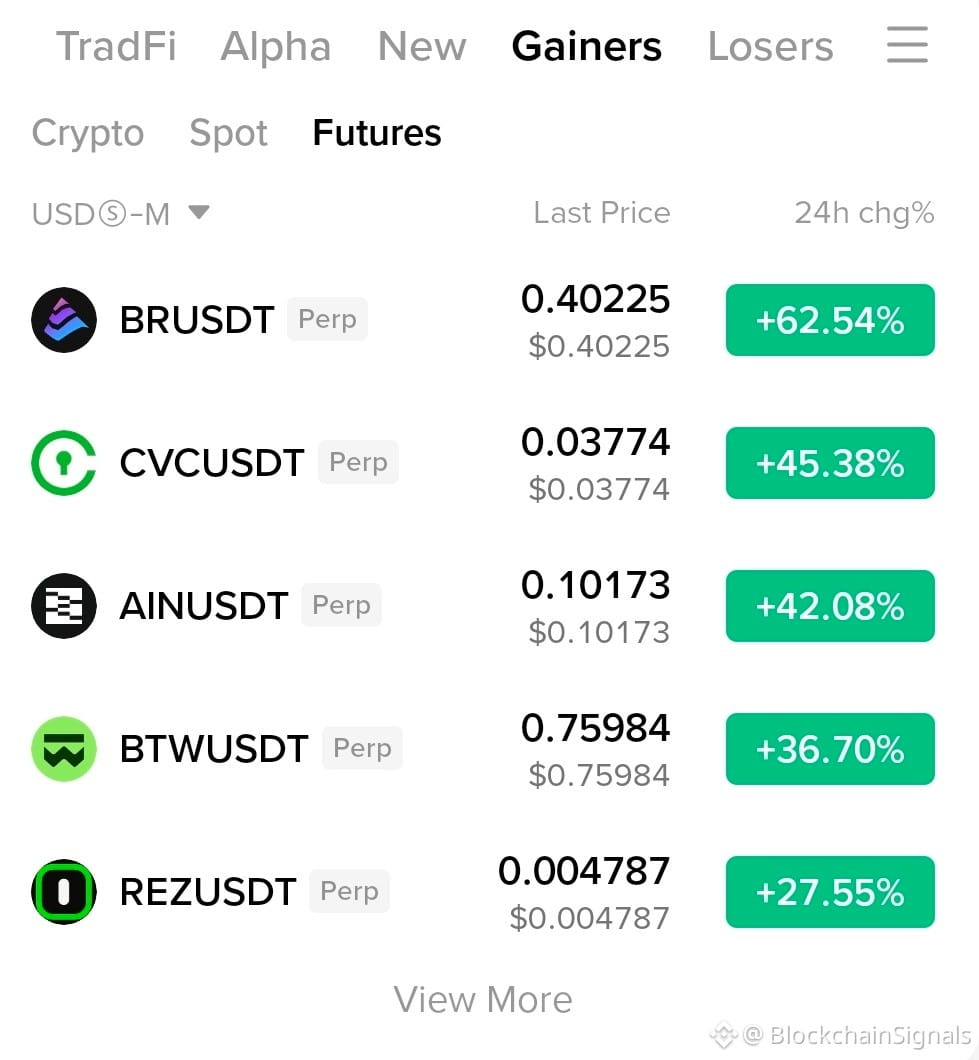Tap View More gainers
979x1060 pixels.
point(483,999)
